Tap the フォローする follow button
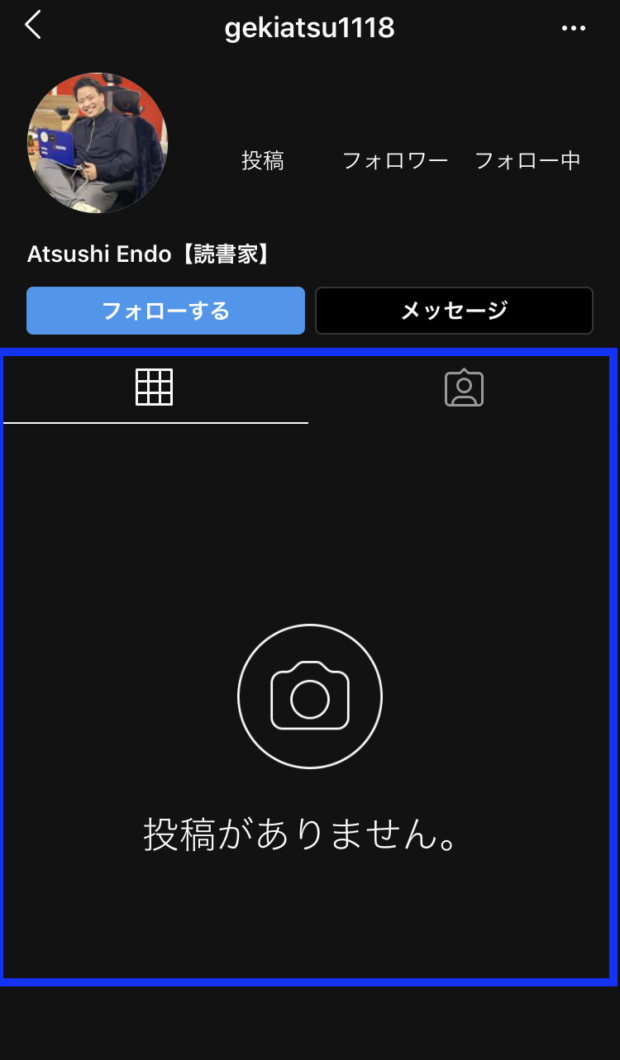This screenshot has height=1060, width=620. pyautogui.click(x=165, y=310)
